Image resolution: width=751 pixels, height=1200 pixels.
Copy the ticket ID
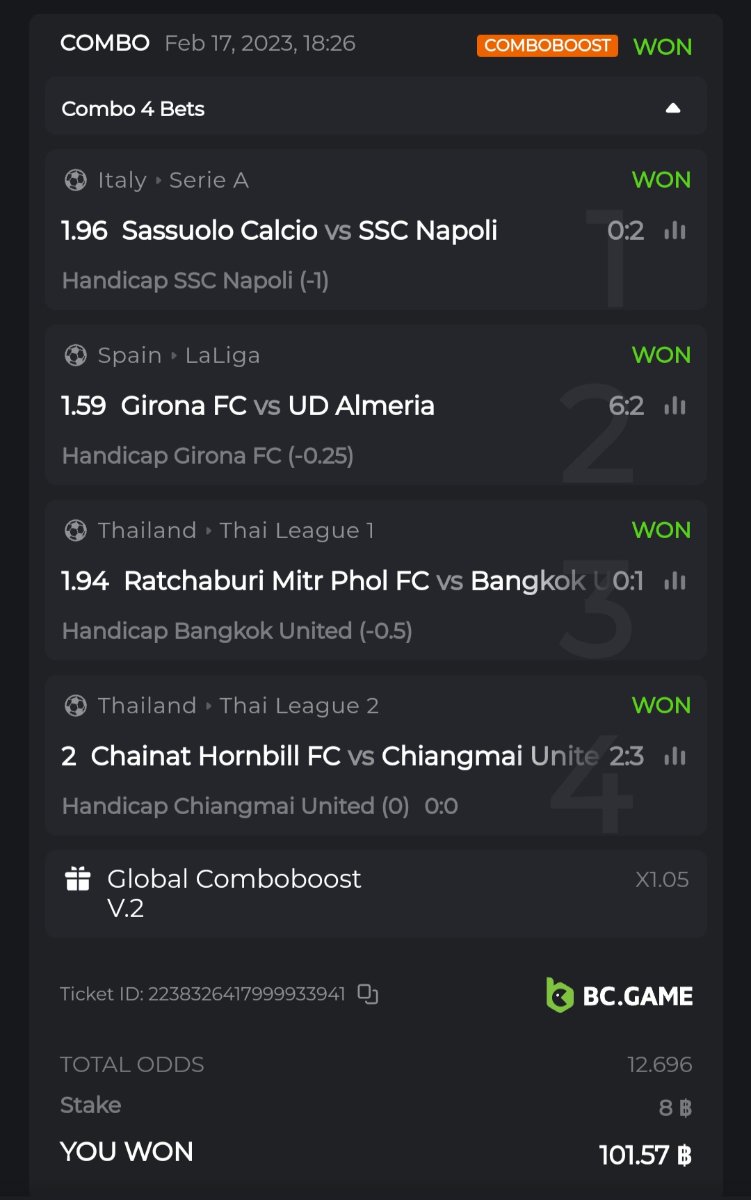click(368, 994)
